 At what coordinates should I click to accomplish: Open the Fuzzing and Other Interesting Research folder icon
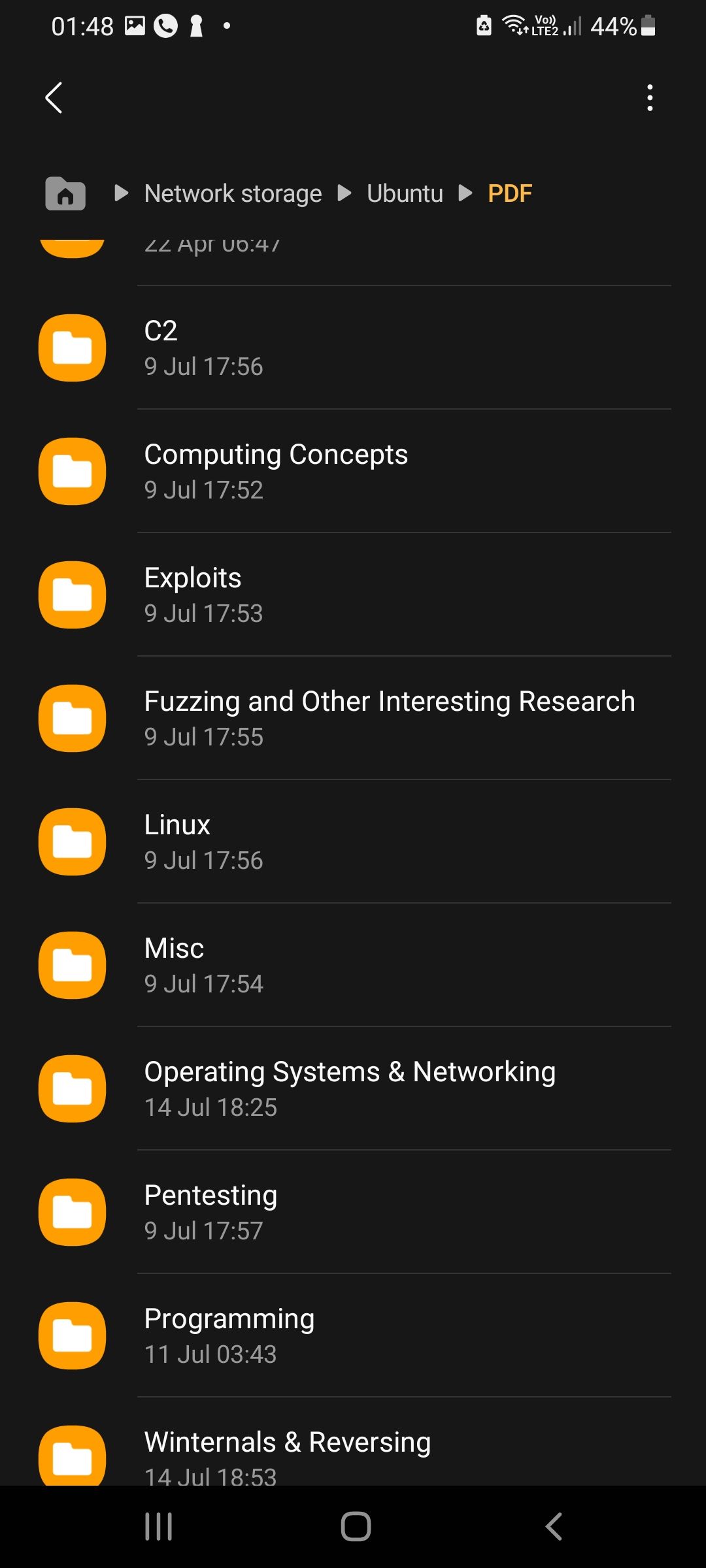[72, 718]
